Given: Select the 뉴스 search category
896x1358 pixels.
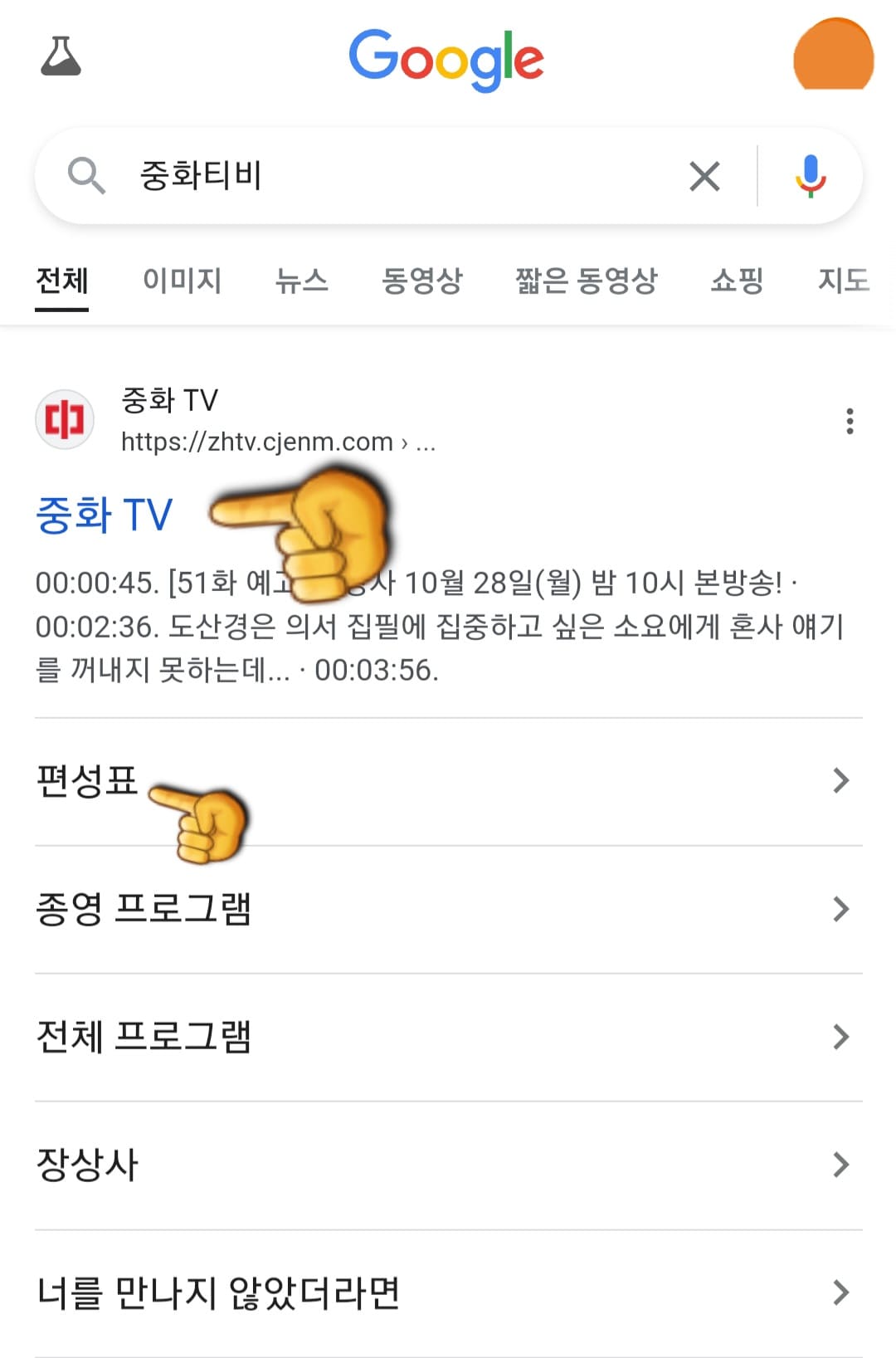Looking at the screenshot, I should (302, 282).
